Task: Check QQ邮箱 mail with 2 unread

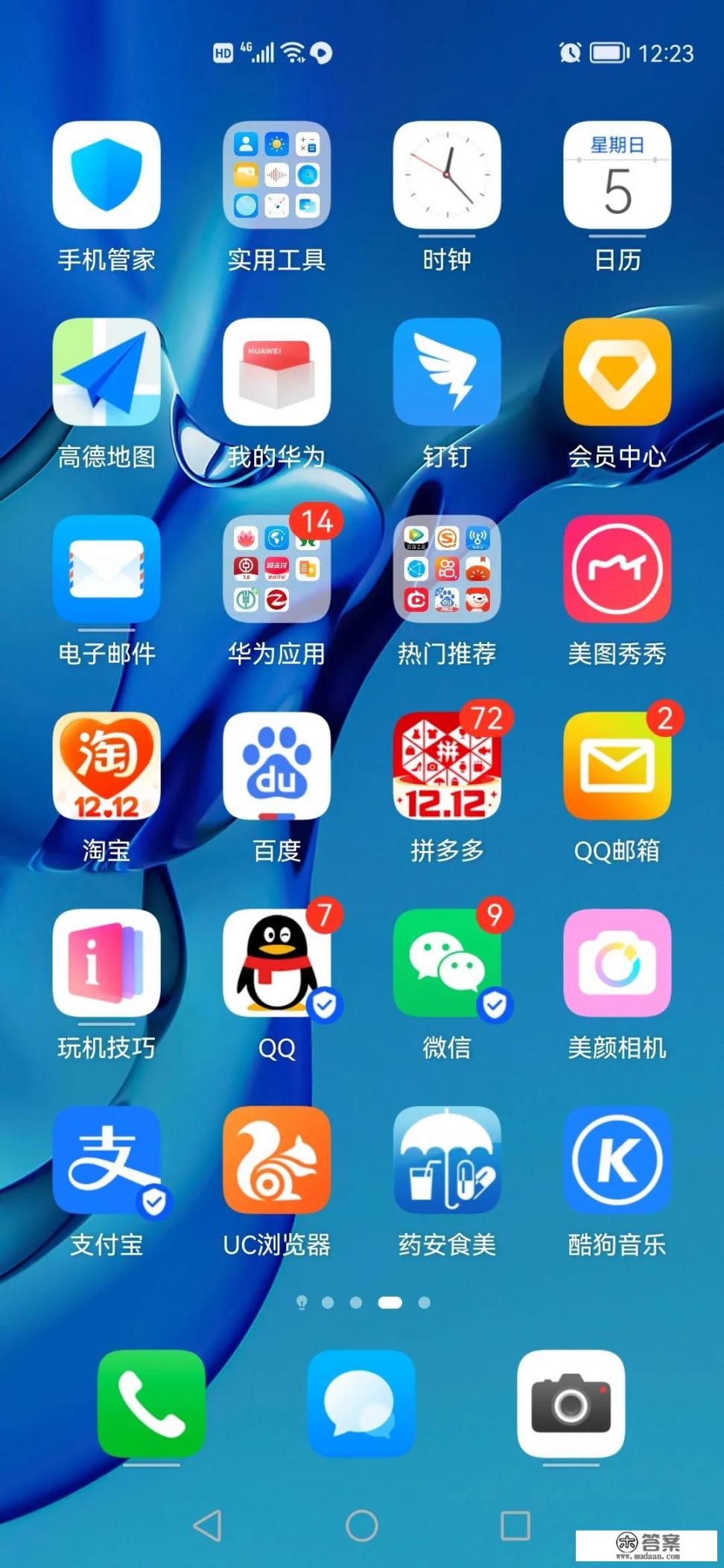Action: tap(617, 767)
